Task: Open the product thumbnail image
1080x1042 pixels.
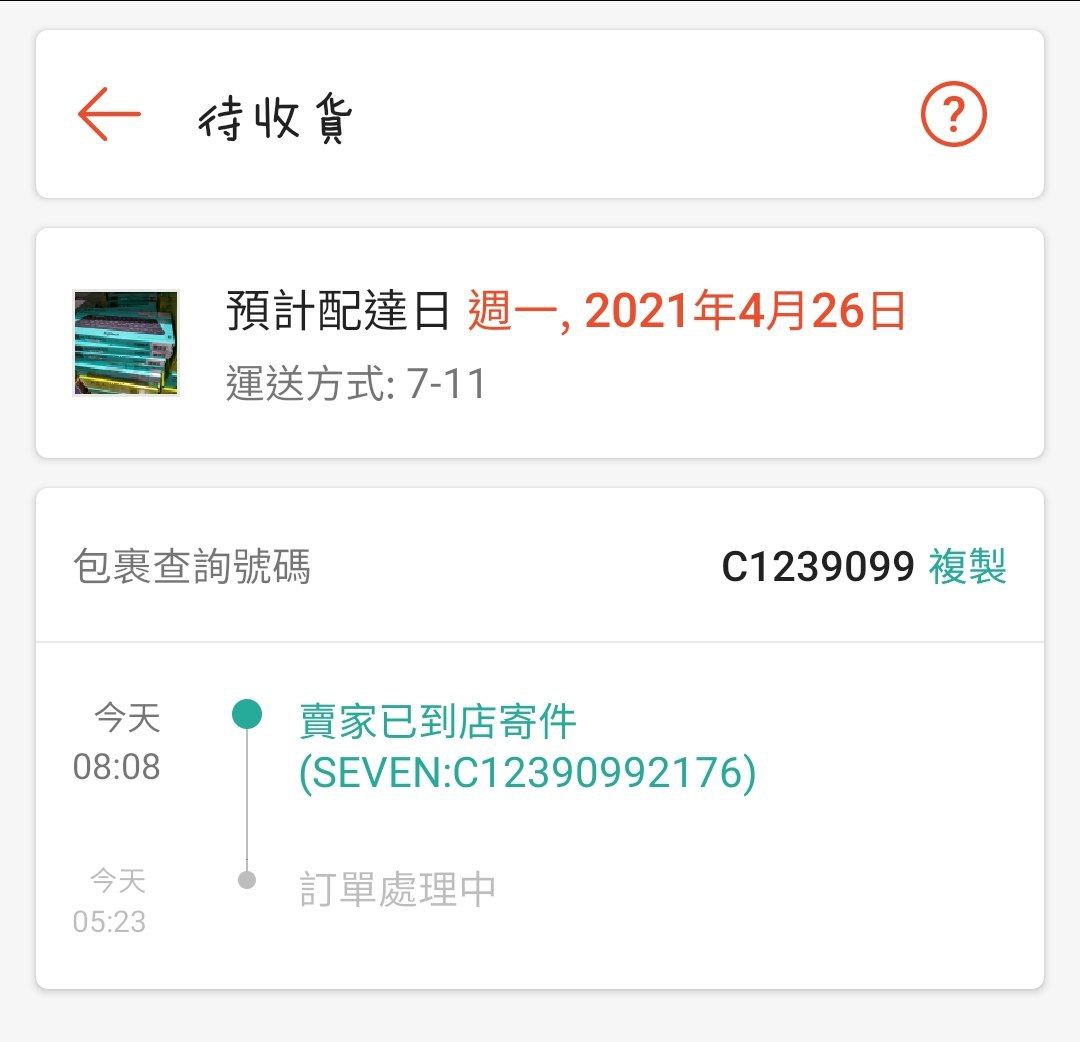Action: (126, 343)
